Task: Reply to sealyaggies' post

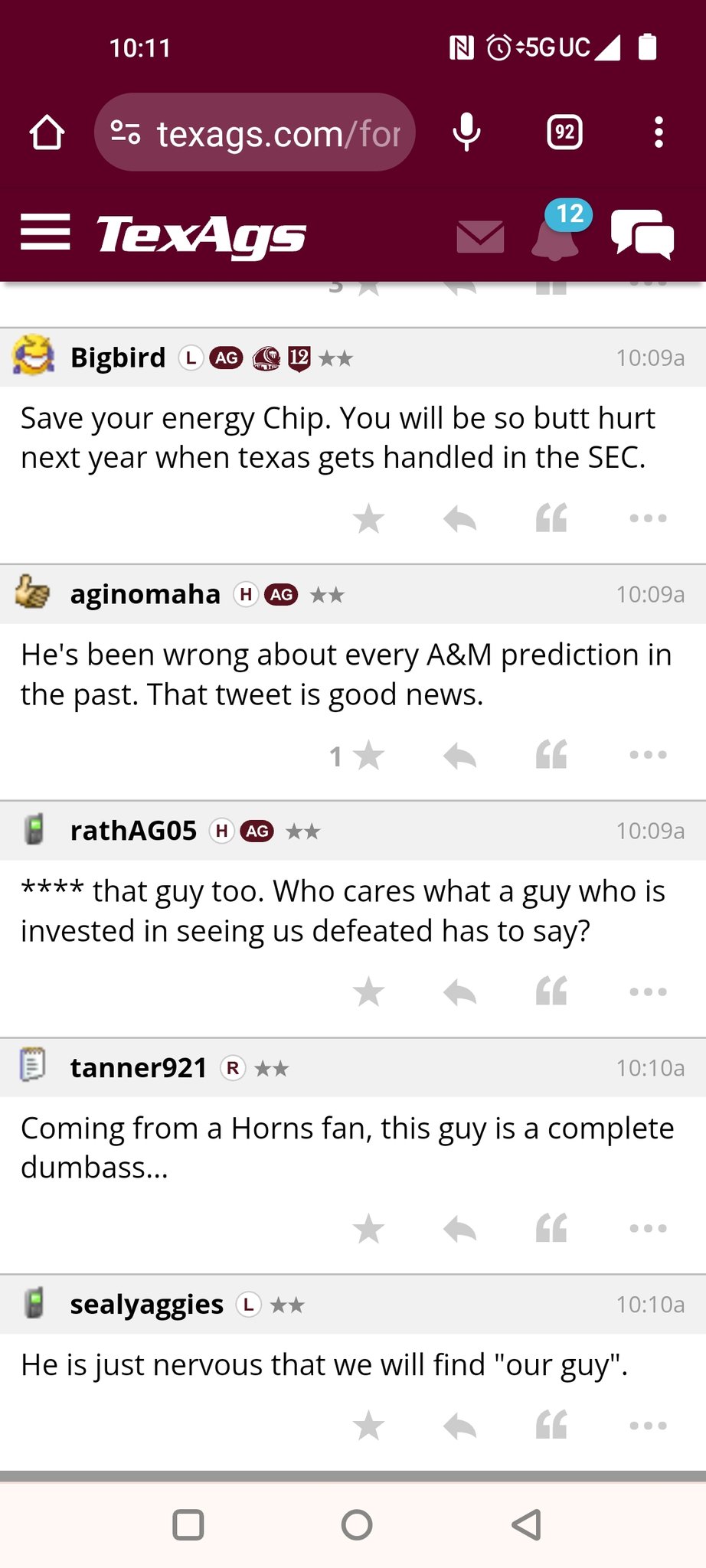Action: click(x=459, y=1426)
